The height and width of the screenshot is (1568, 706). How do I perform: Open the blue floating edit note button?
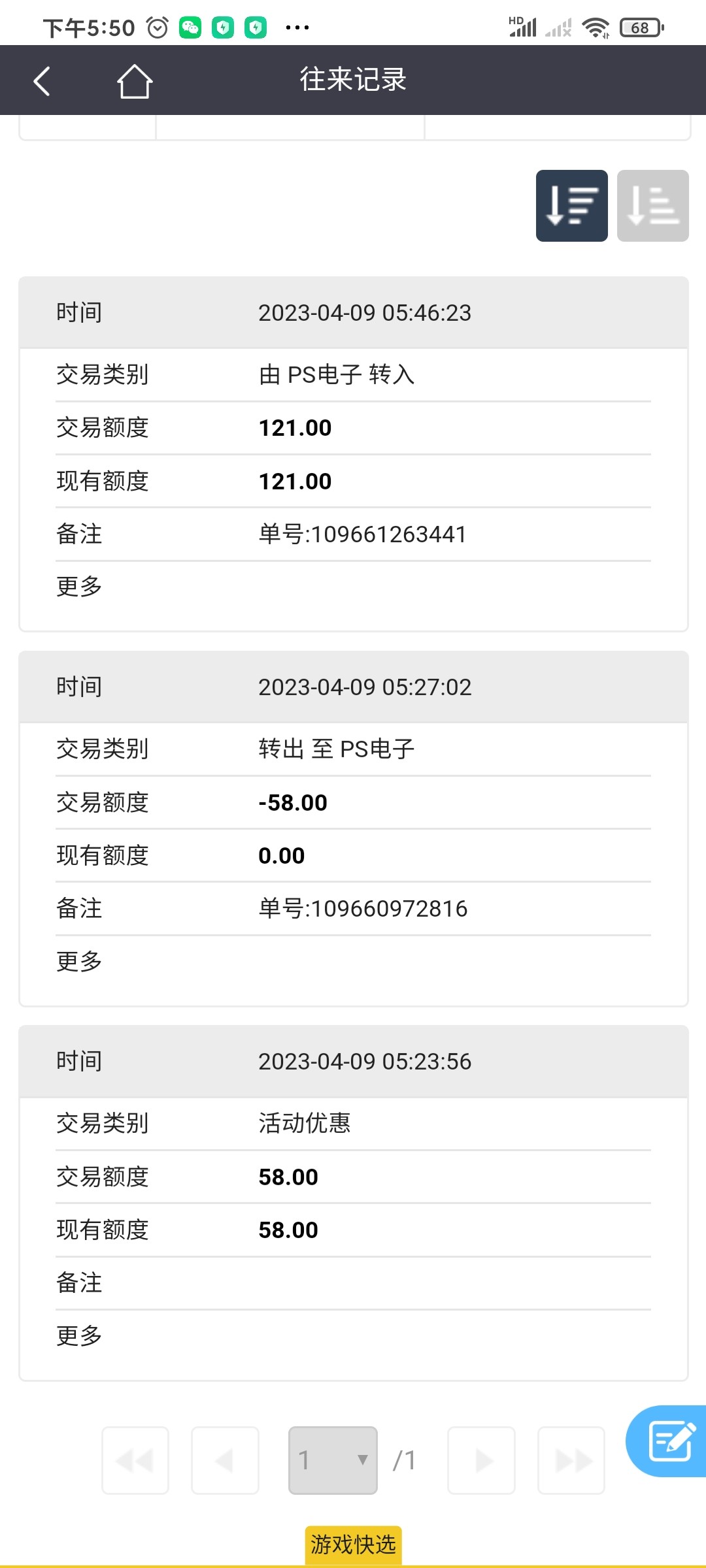pyautogui.click(x=669, y=1441)
